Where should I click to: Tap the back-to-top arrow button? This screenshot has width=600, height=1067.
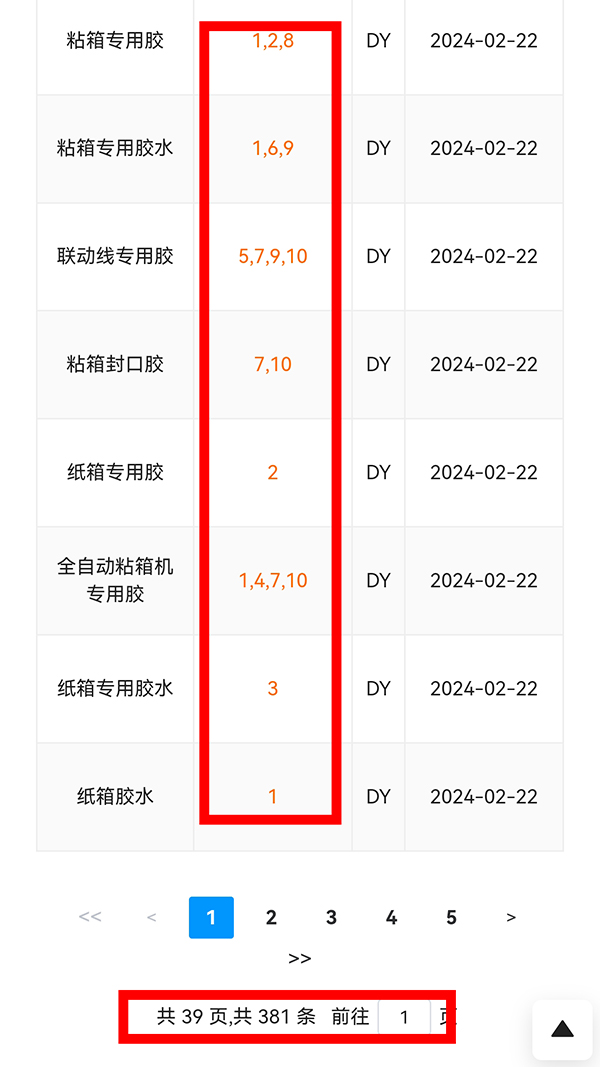tap(562, 1029)
